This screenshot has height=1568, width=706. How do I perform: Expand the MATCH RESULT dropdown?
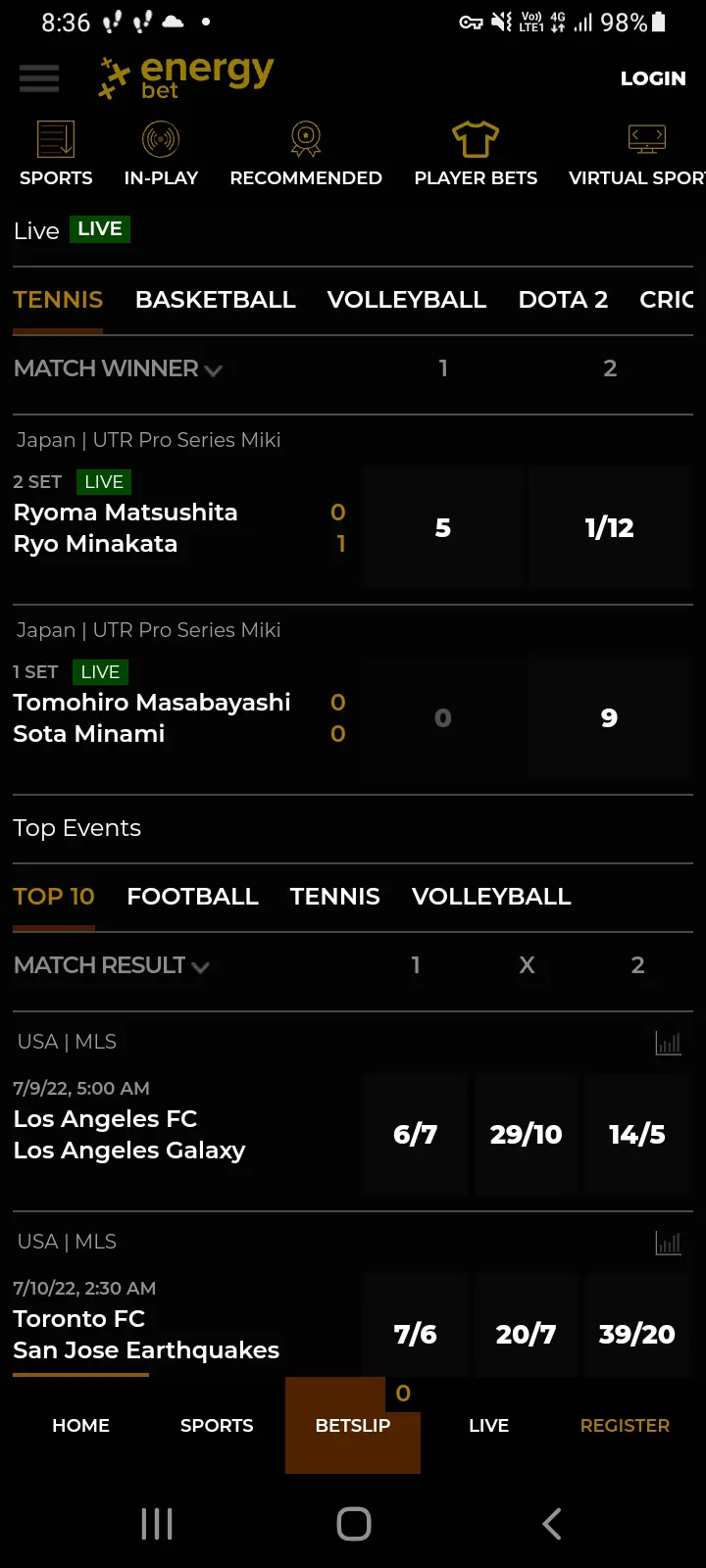(112, 965)
